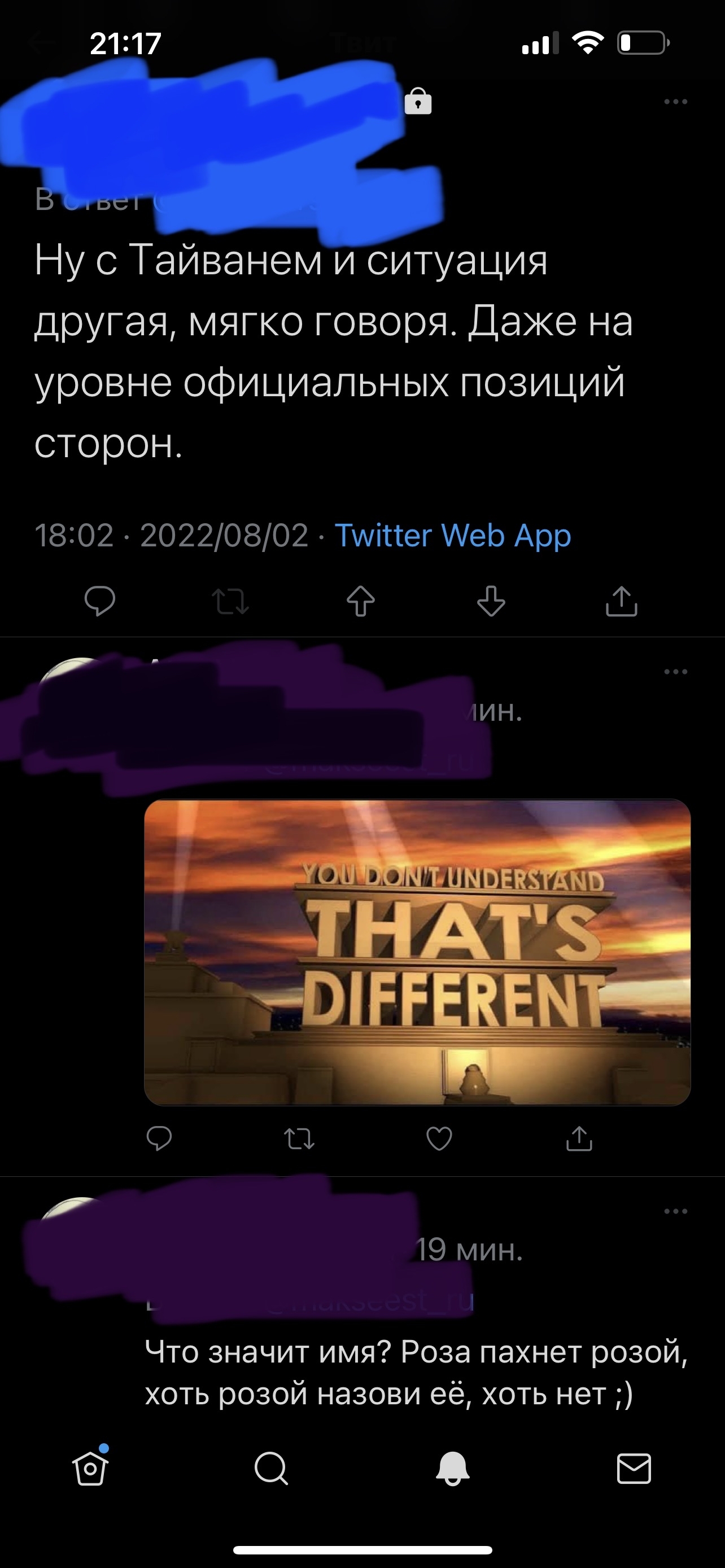Open overflow menu of the main tweet
Viewport: 725px width, 1568px height.
(x=675, y=102)
